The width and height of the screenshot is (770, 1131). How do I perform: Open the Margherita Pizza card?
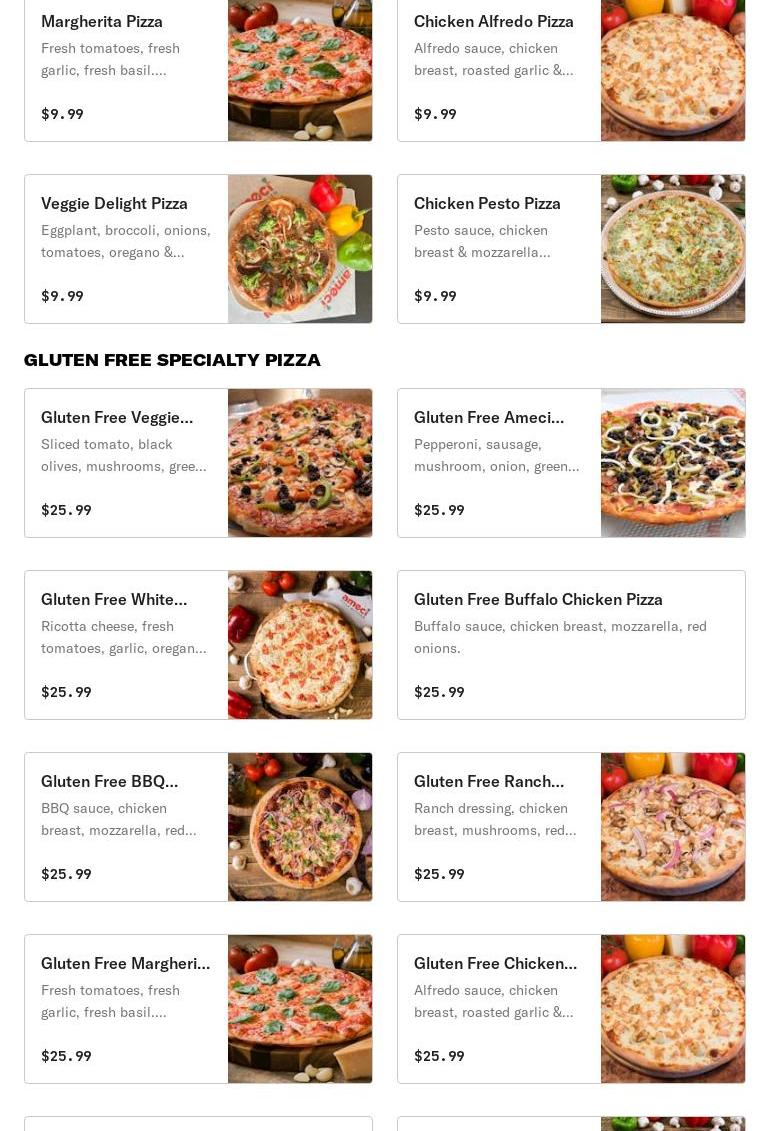point(198,67)
